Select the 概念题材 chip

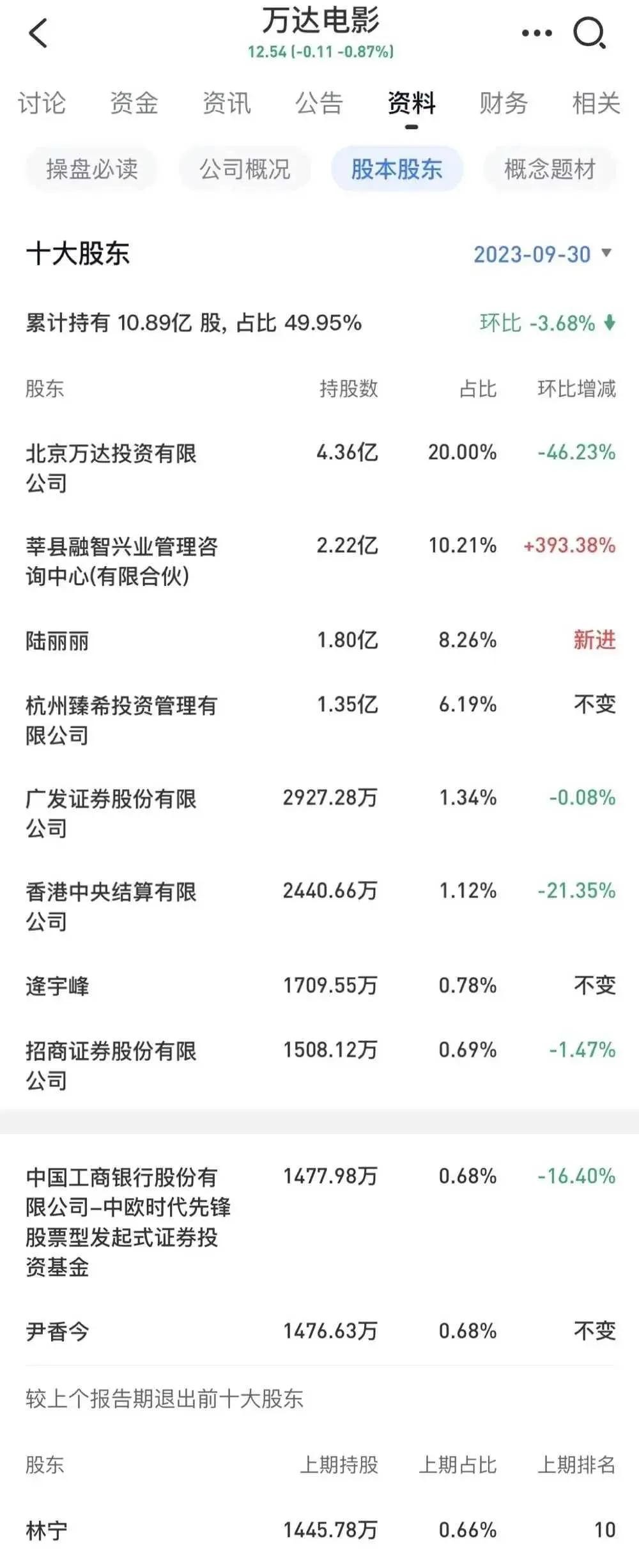point(550,169)
